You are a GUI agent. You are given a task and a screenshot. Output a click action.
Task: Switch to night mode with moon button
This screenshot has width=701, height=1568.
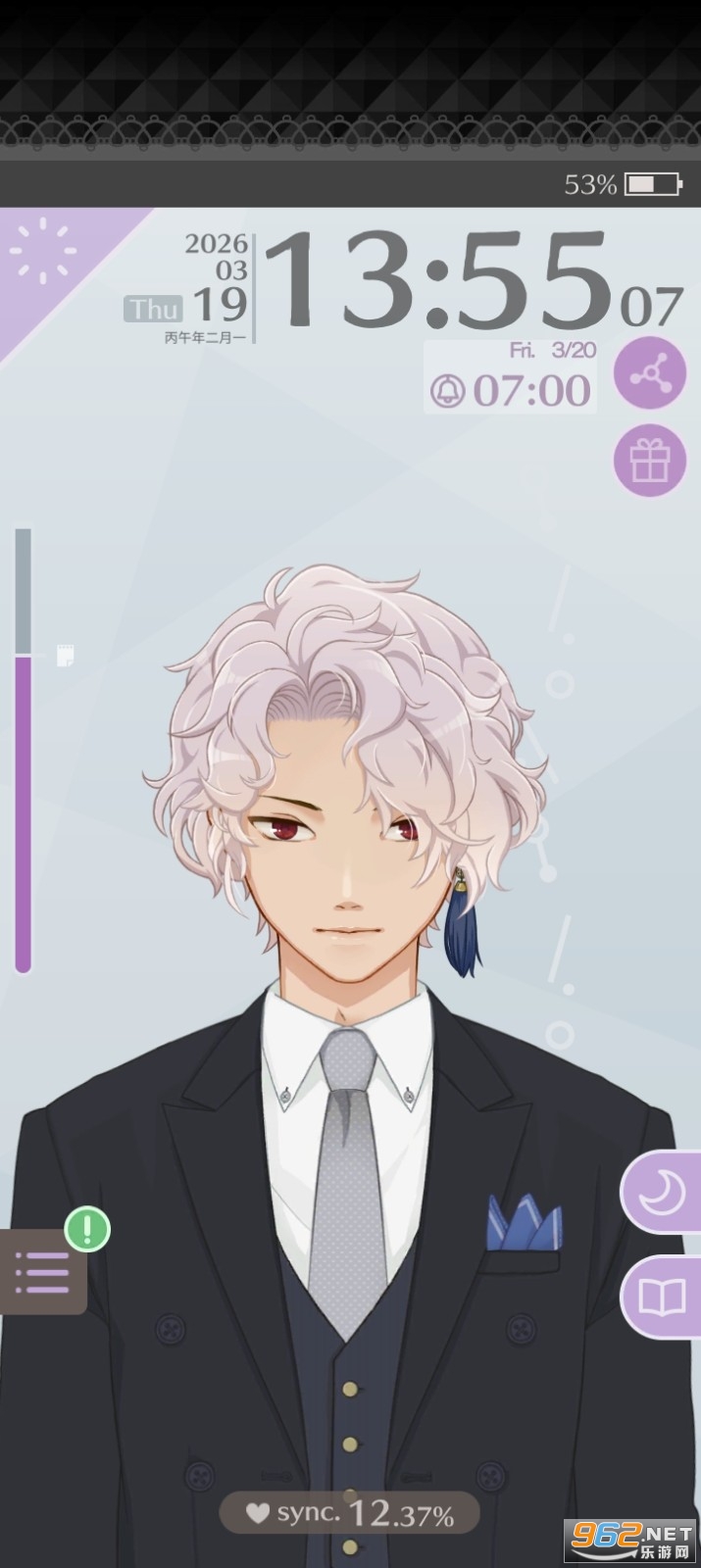[x=661, y=1193]
